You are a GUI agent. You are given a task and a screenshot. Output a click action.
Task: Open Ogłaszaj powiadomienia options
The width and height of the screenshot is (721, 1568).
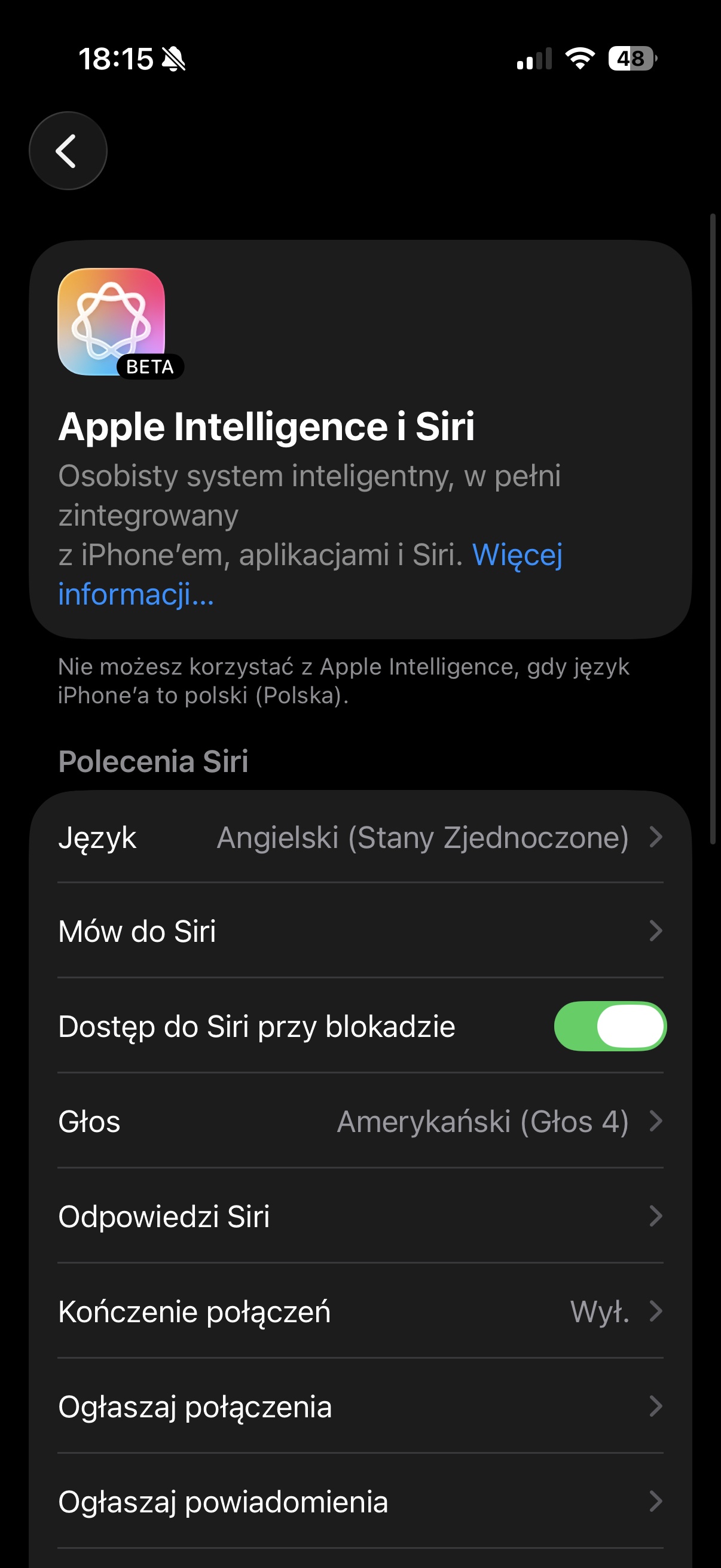pos(360,1501)
